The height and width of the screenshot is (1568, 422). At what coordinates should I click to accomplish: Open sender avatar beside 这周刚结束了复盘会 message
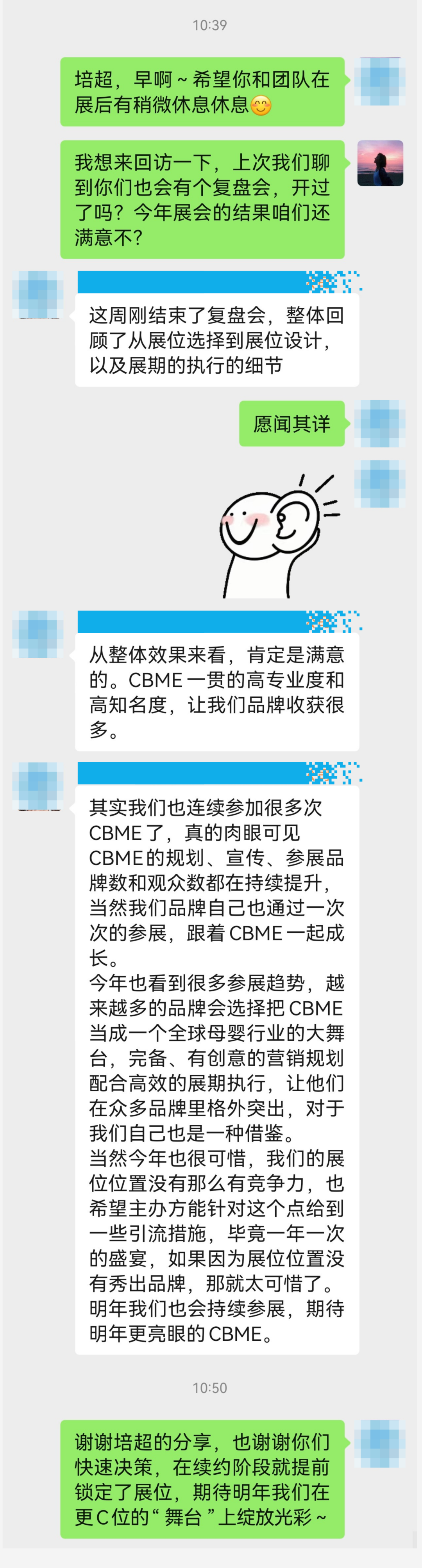click(x=38, y=295)
